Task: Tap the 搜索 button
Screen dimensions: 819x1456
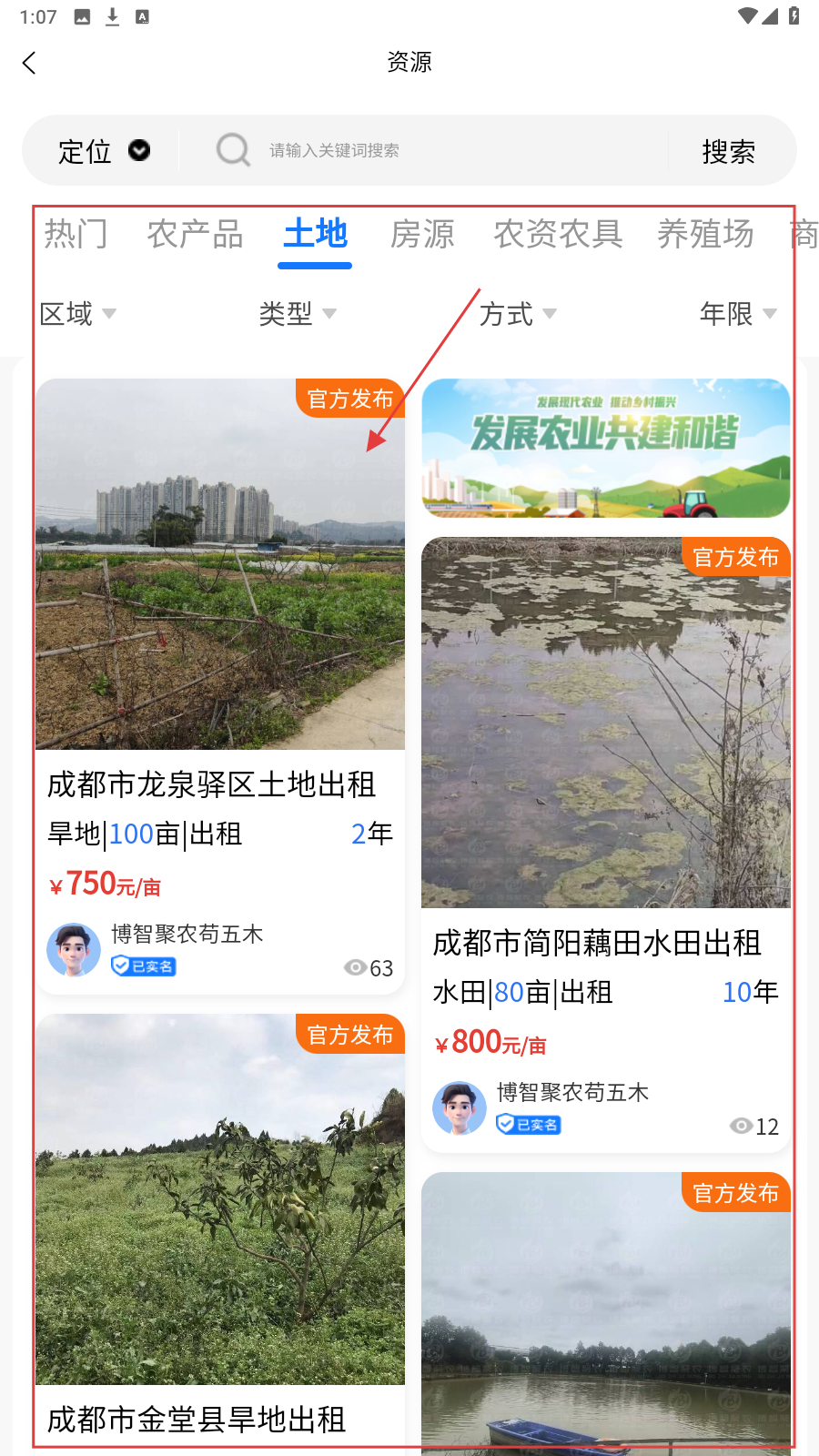Action: coord(728,151)
